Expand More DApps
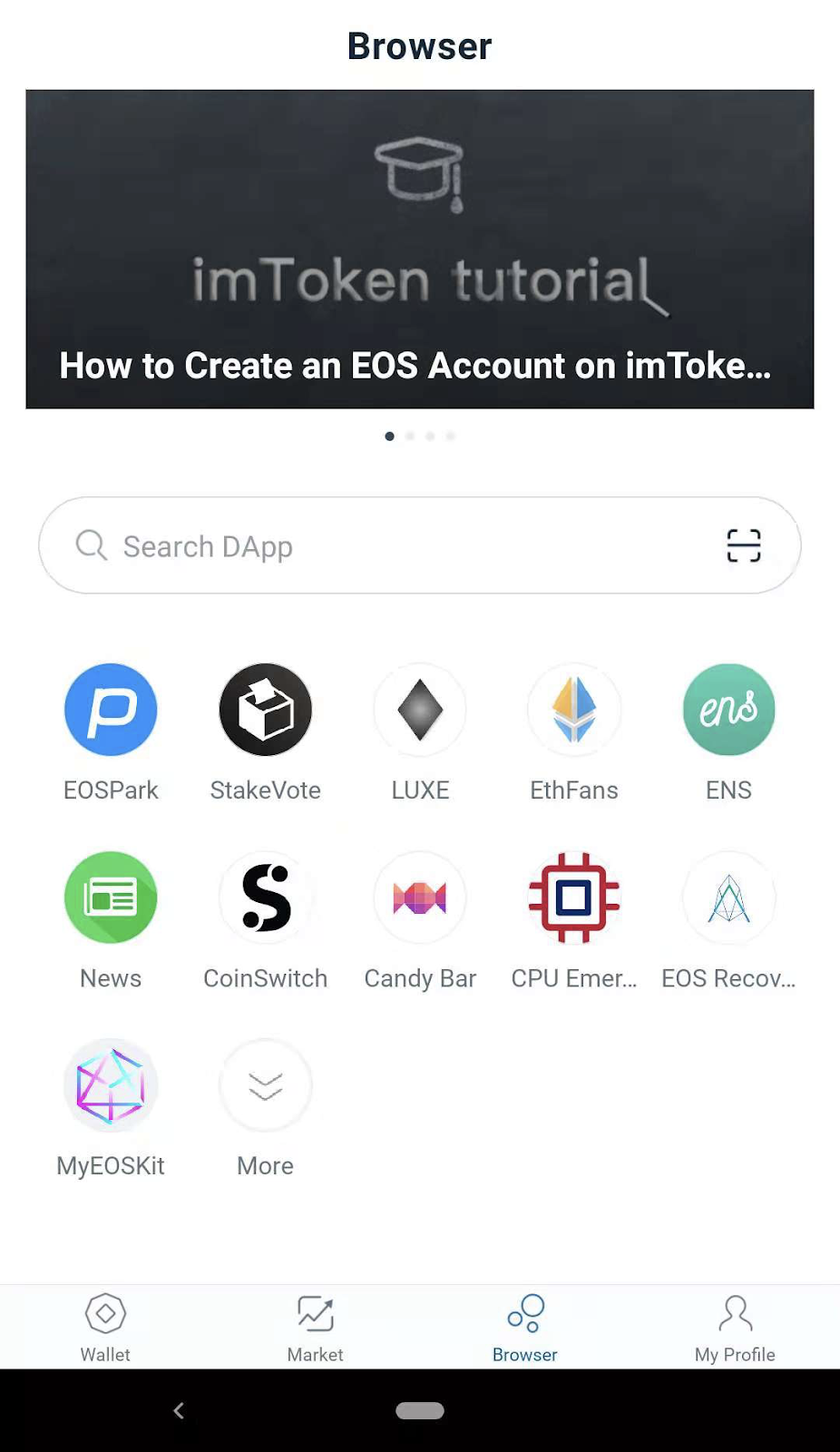The width and height of the screenshot is (840, 1452). coord(265,1085)
